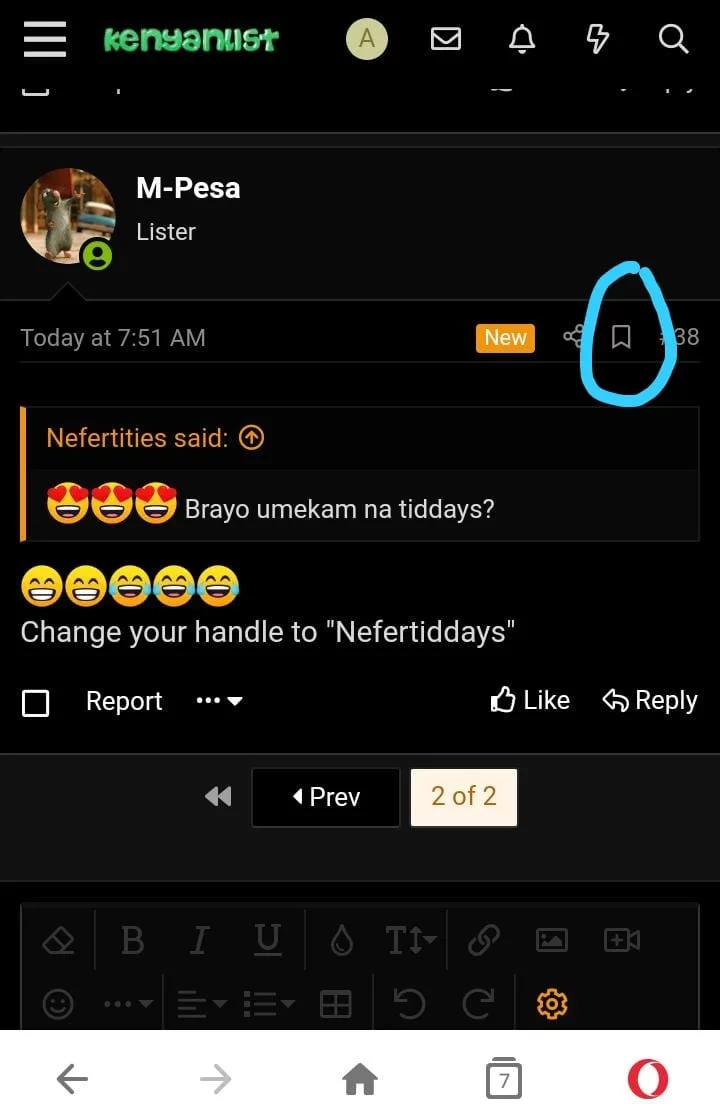720x1120 pixels.
Task: Bookmark M-Pesa's post
Action: coord(621,337)
